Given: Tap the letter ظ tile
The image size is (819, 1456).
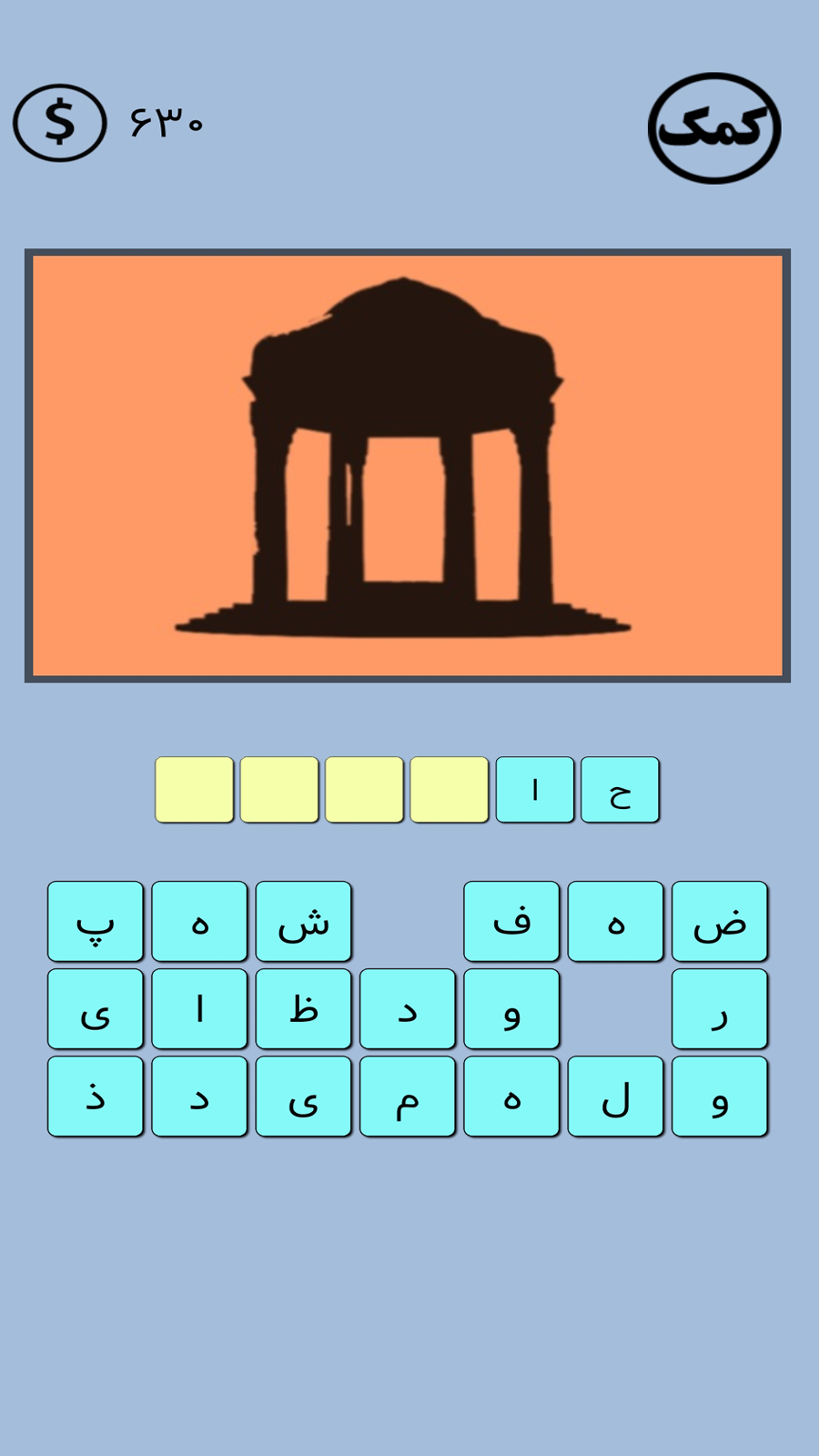Looking at the screenshot, I should click(x=303, y=1008).
